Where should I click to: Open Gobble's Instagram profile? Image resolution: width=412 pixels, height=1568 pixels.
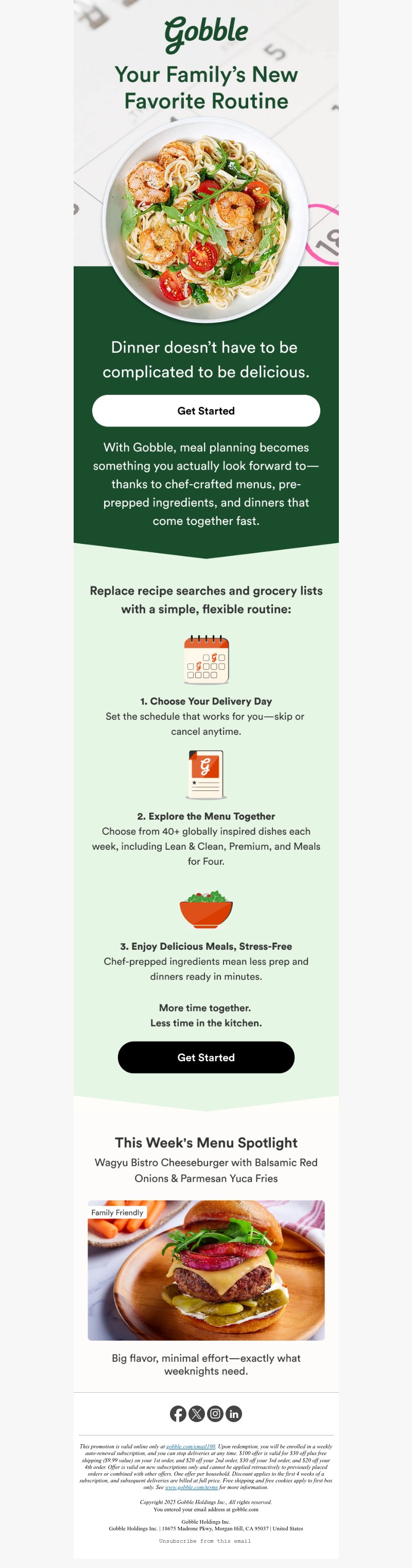[215, 1413]
